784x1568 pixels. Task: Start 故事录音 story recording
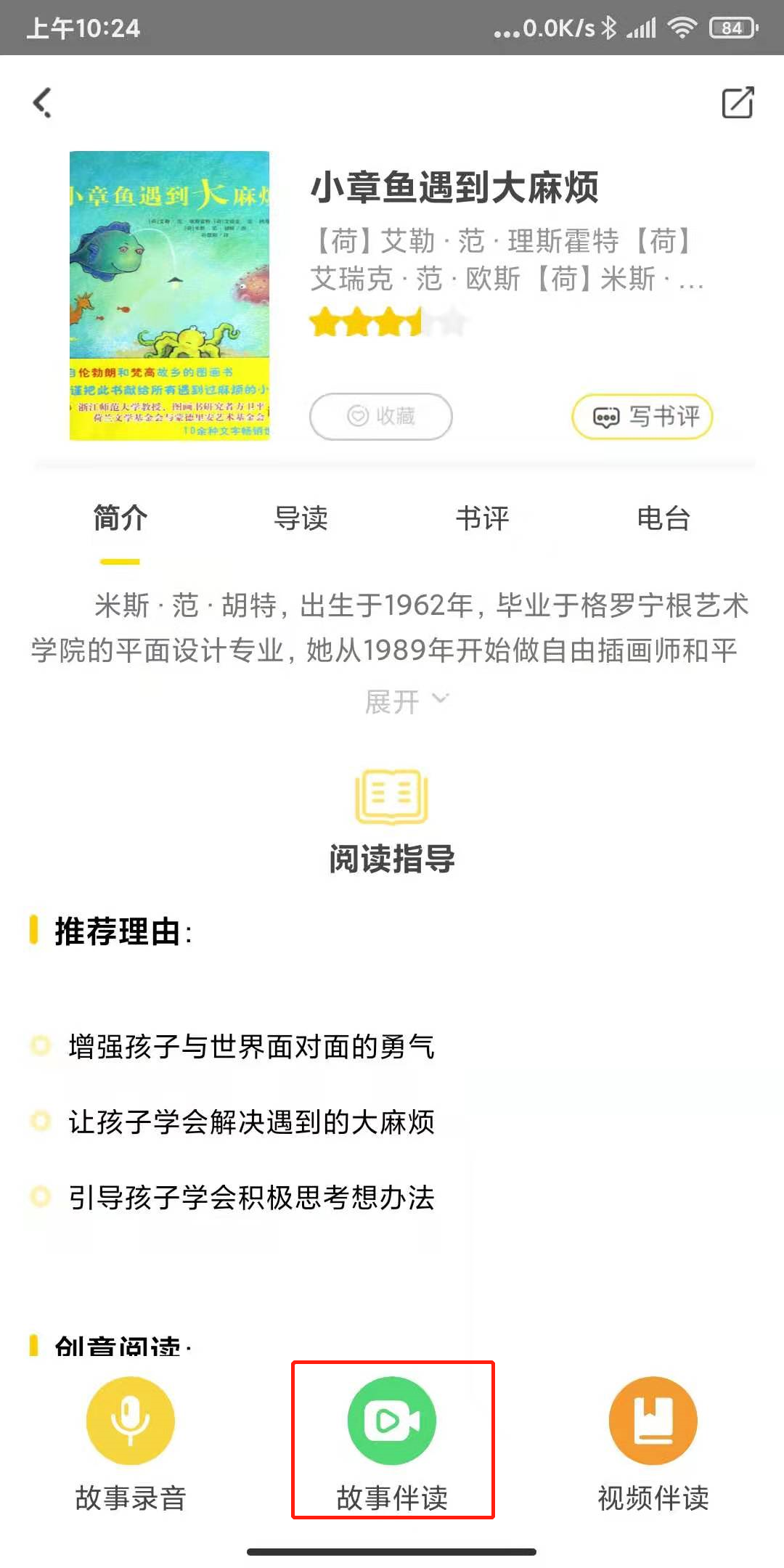[x=131, y=1441]
